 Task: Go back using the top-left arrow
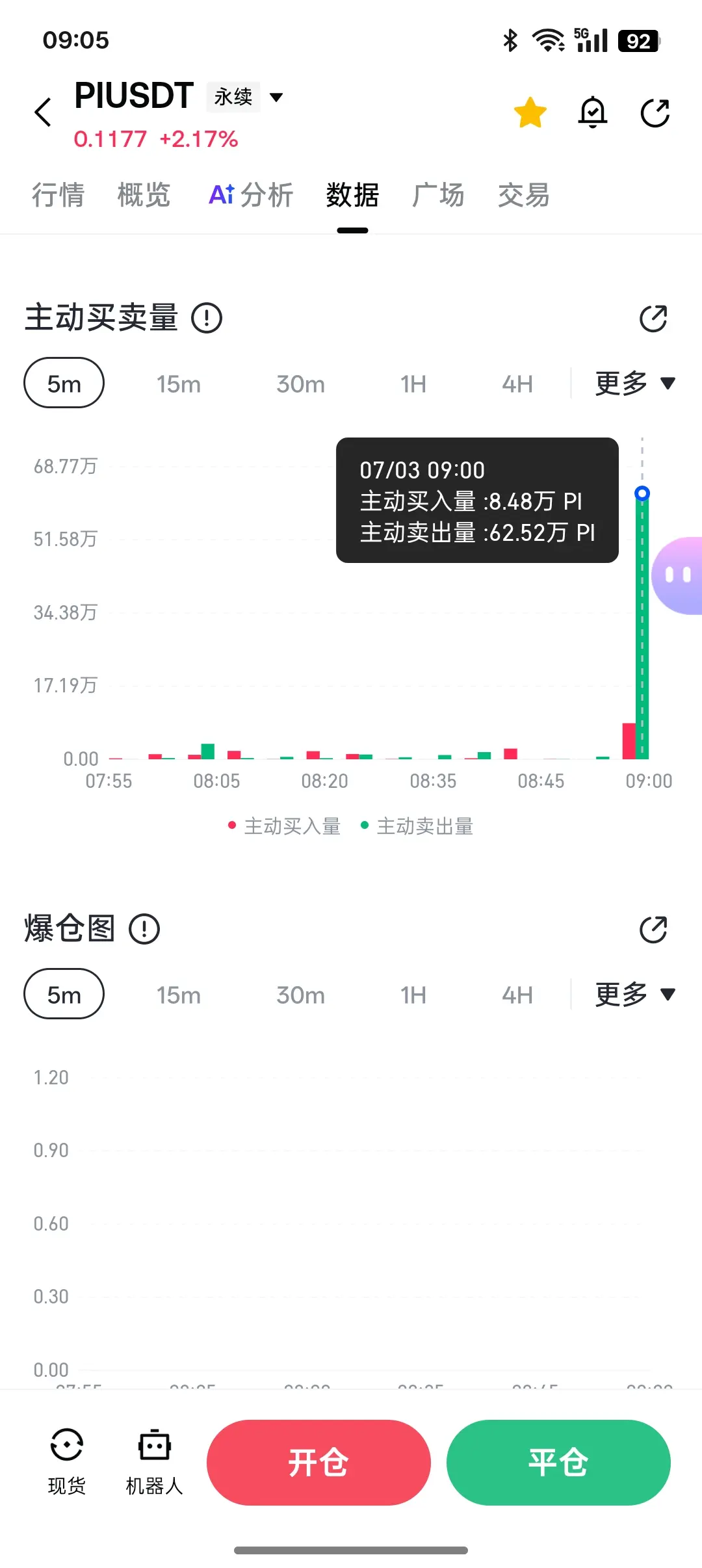point(43,112)
